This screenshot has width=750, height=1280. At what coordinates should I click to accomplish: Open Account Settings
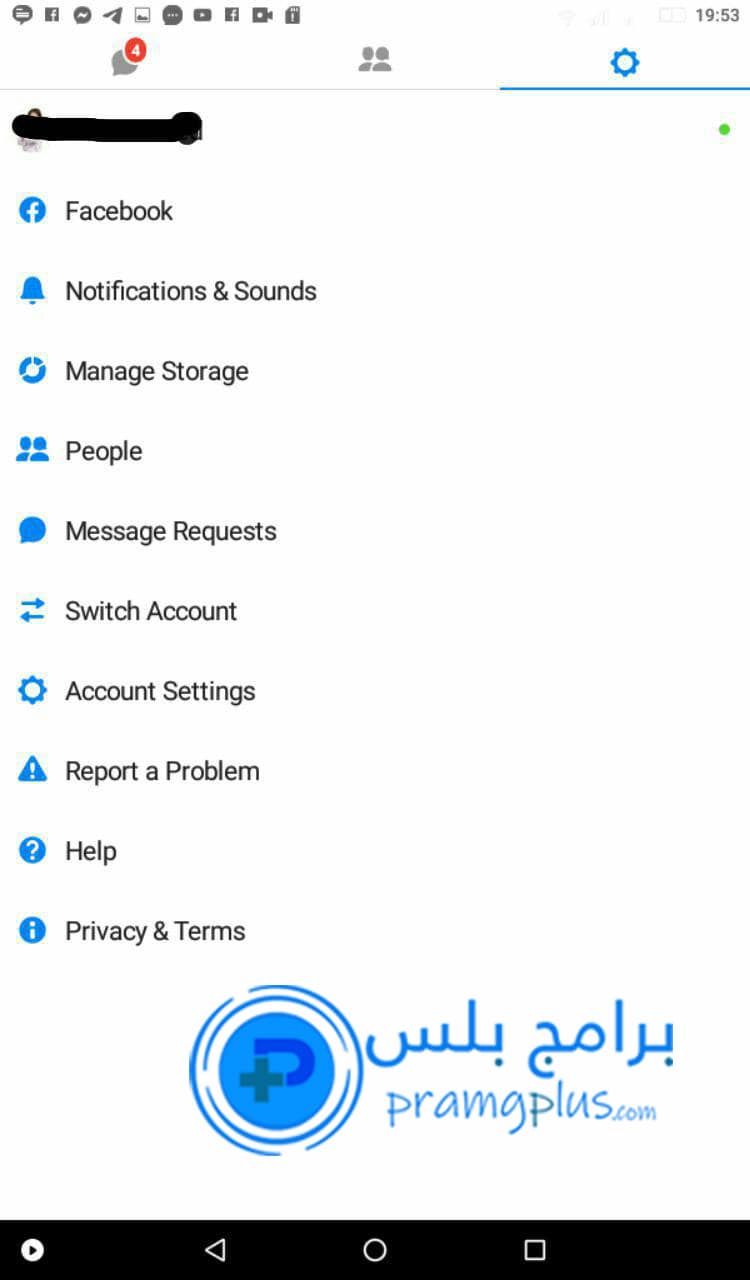pyautogui.click(x=160, y=691)
